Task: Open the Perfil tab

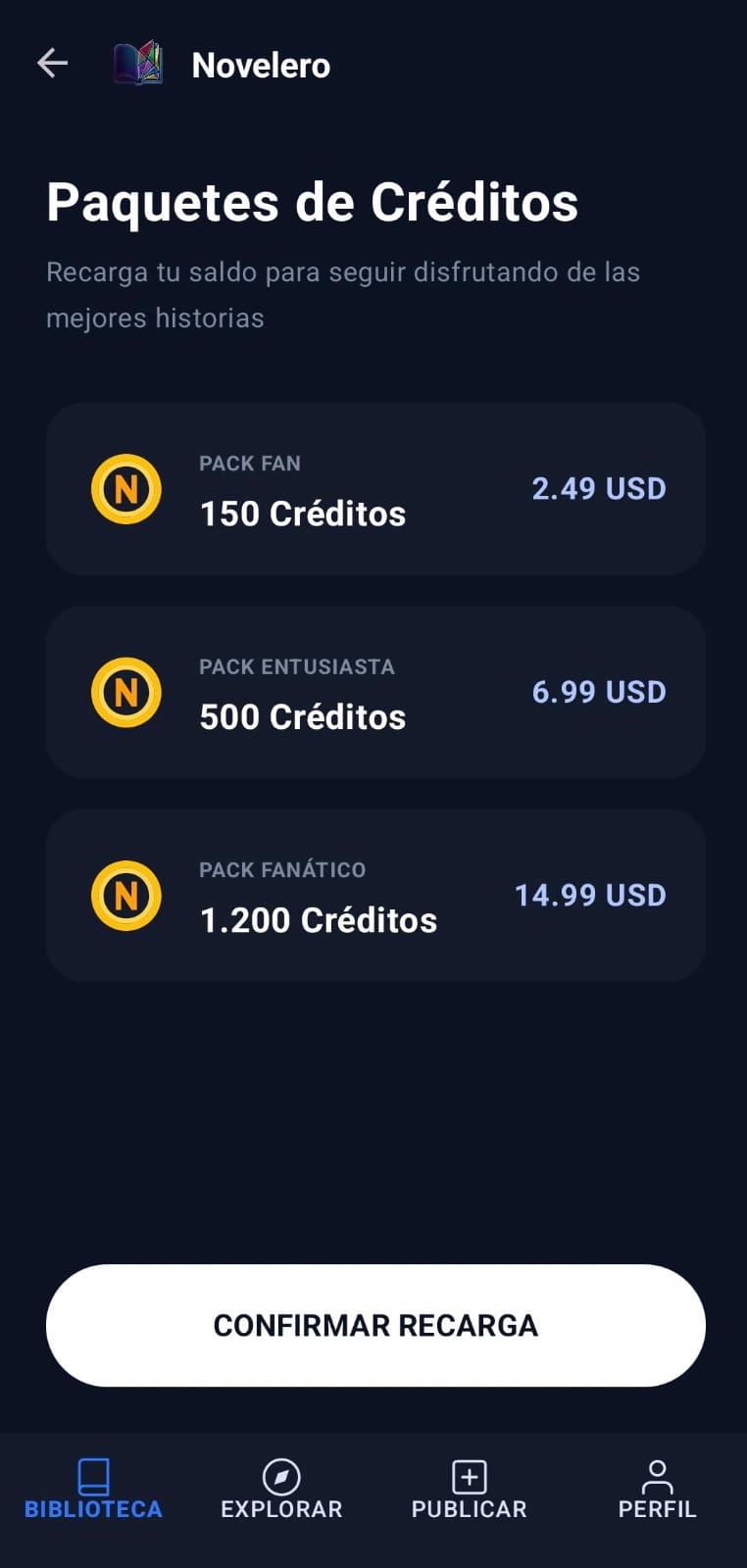Action: (x=657, y=1490)
